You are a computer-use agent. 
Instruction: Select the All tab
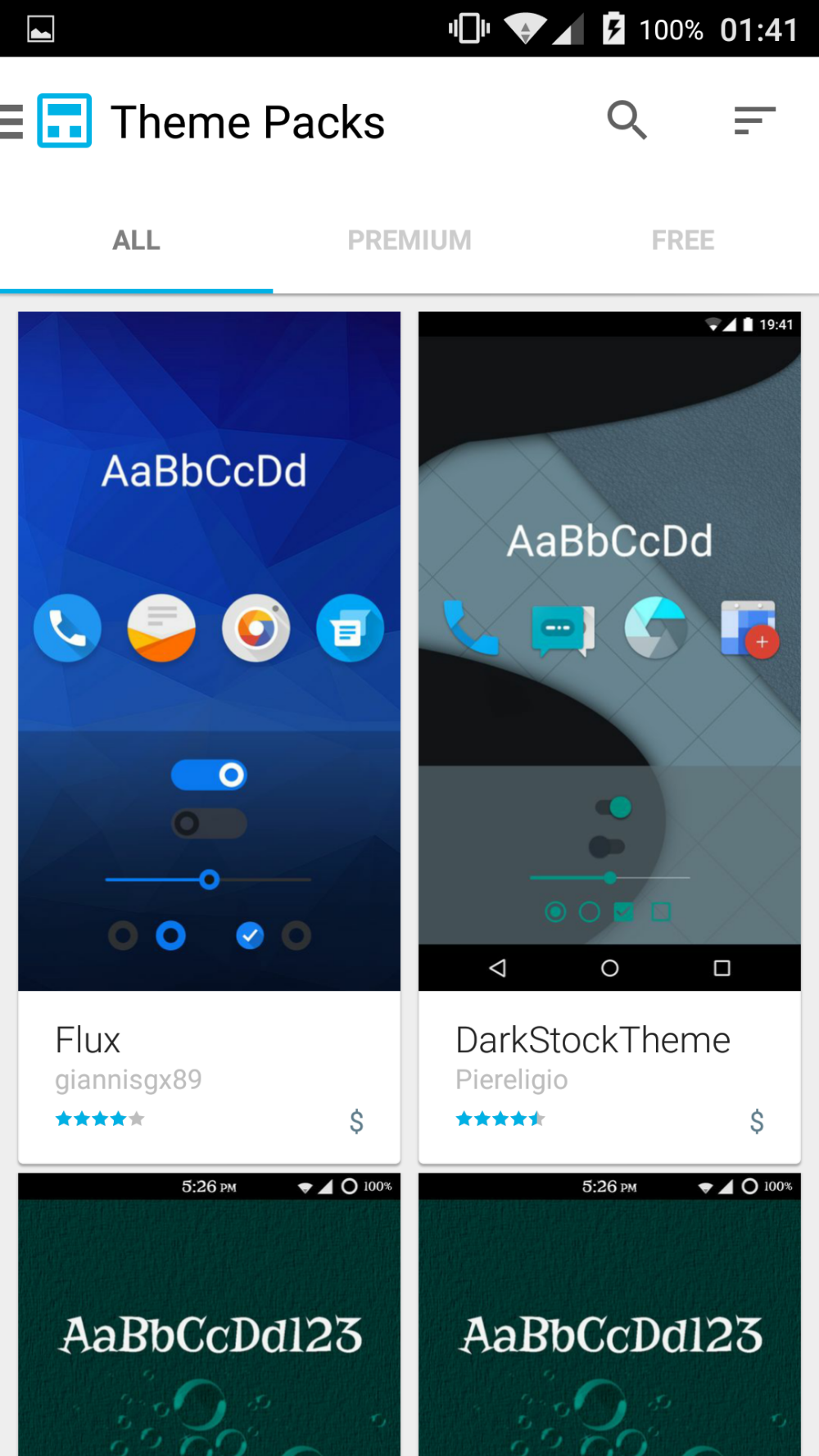(136, 240)
